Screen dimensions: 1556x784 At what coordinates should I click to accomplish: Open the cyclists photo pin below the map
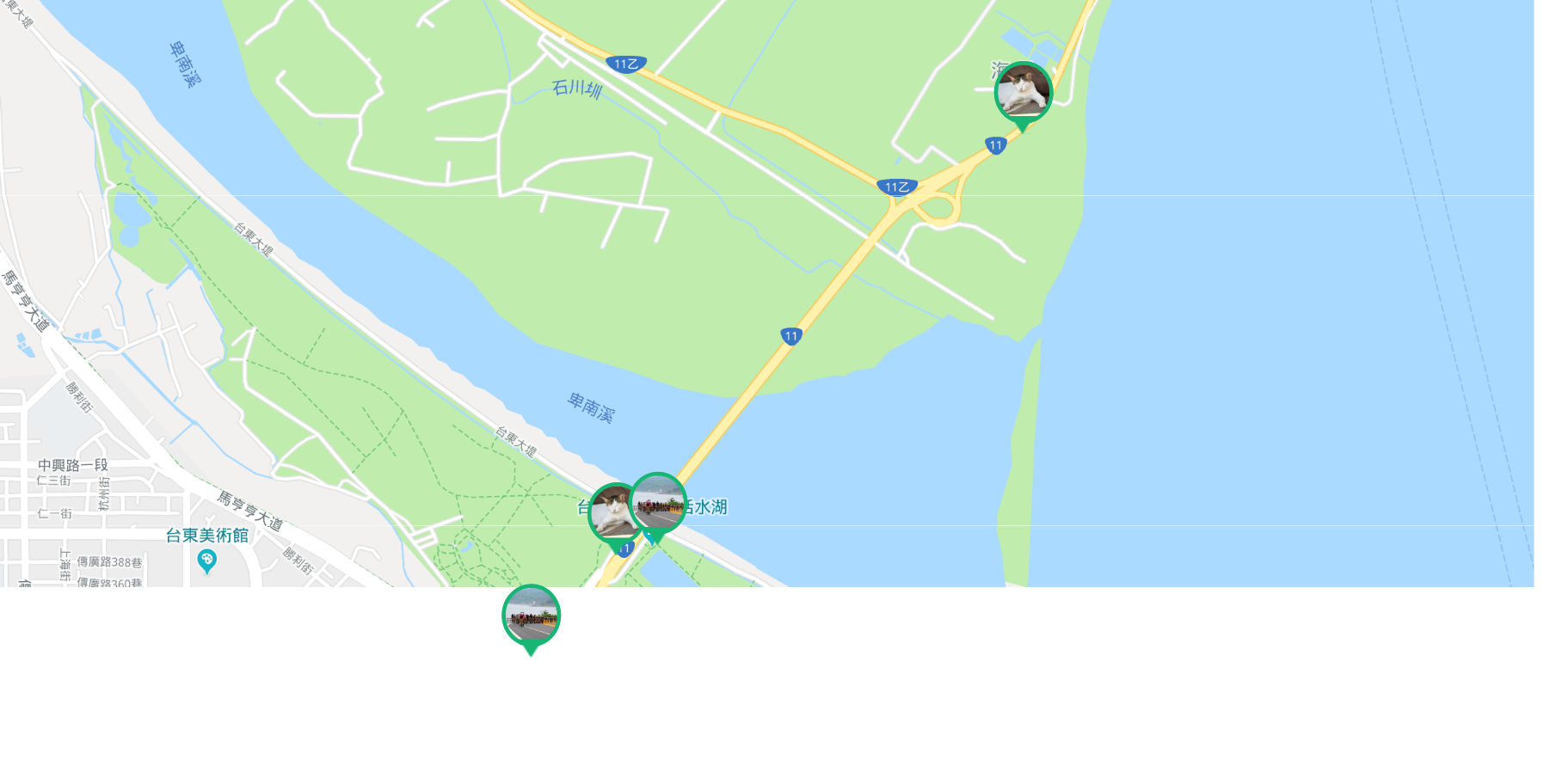(x=532, y=615)
